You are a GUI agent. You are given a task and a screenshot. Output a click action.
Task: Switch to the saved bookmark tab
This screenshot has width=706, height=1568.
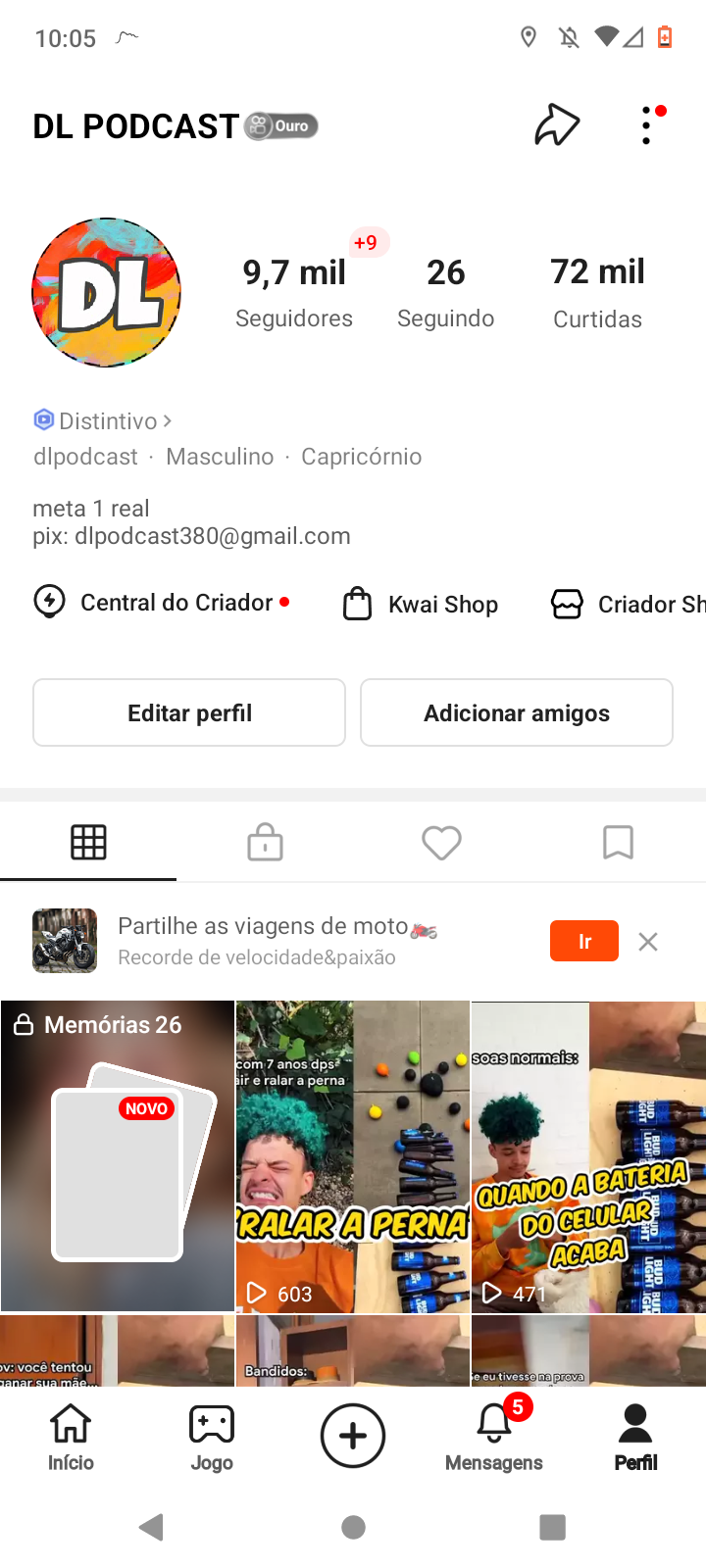pyautogui.click(x=618, y=843)
